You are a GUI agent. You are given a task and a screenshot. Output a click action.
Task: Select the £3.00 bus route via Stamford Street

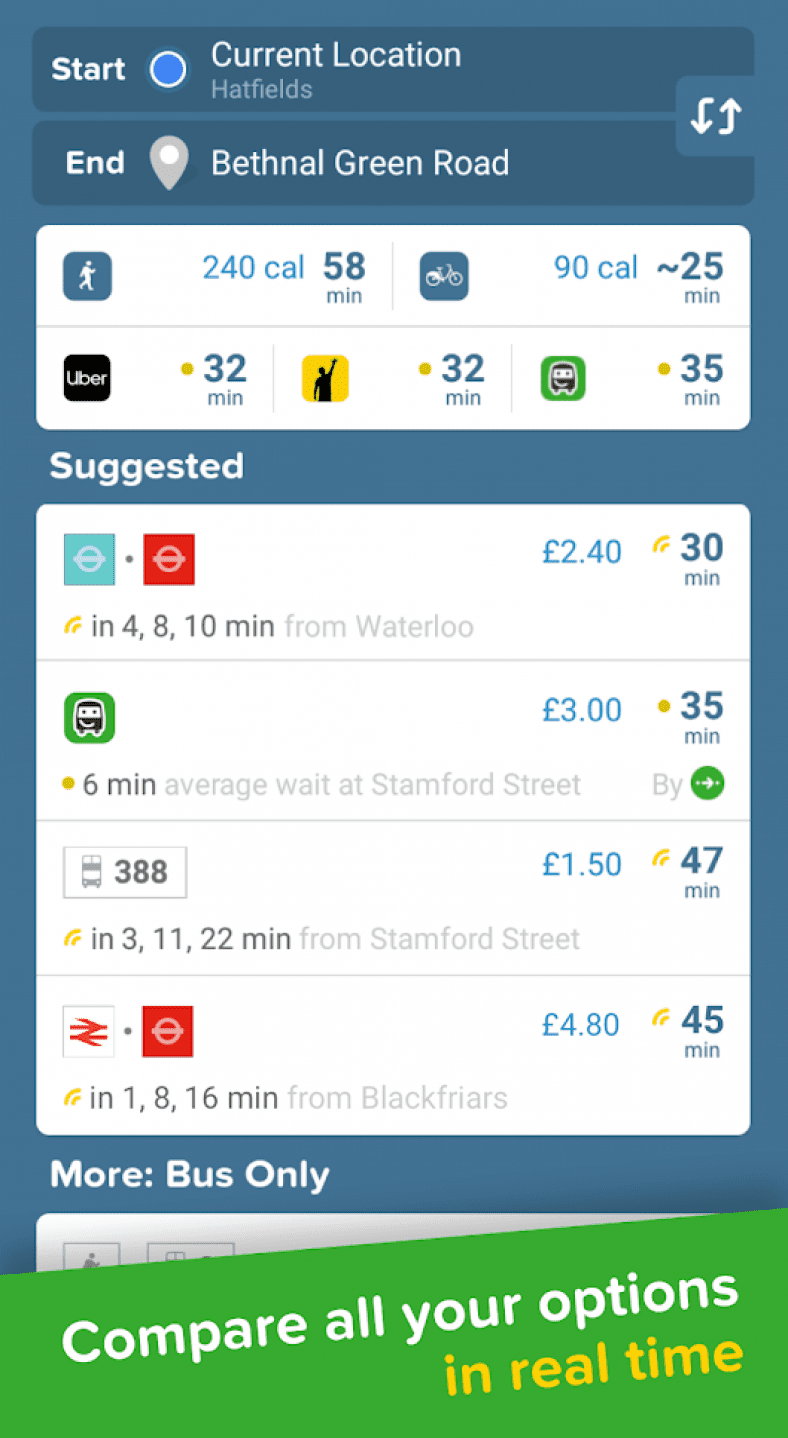click(393, 740)
